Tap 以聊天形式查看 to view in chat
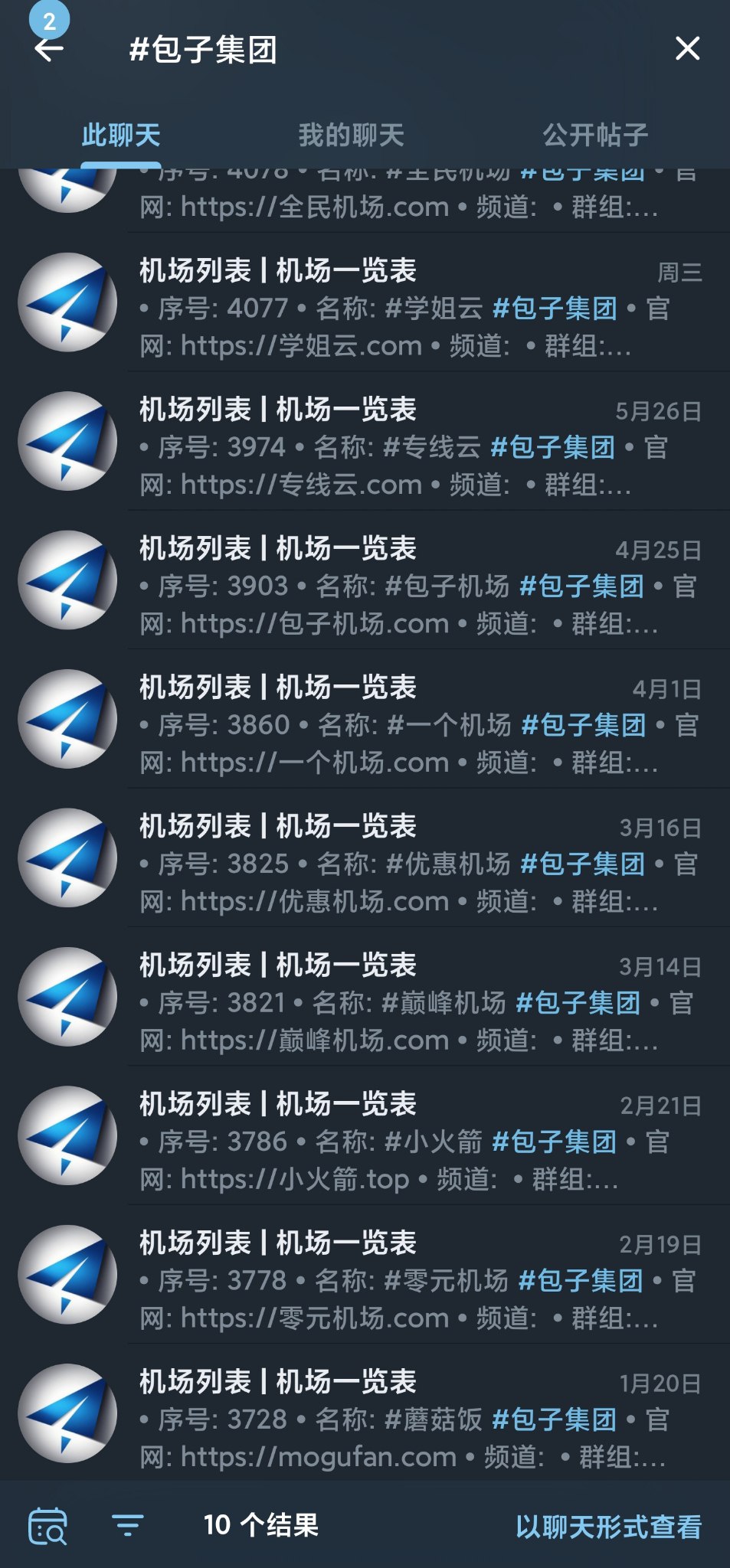This screenshot has width=730, height=1568. pos(608,1526)
